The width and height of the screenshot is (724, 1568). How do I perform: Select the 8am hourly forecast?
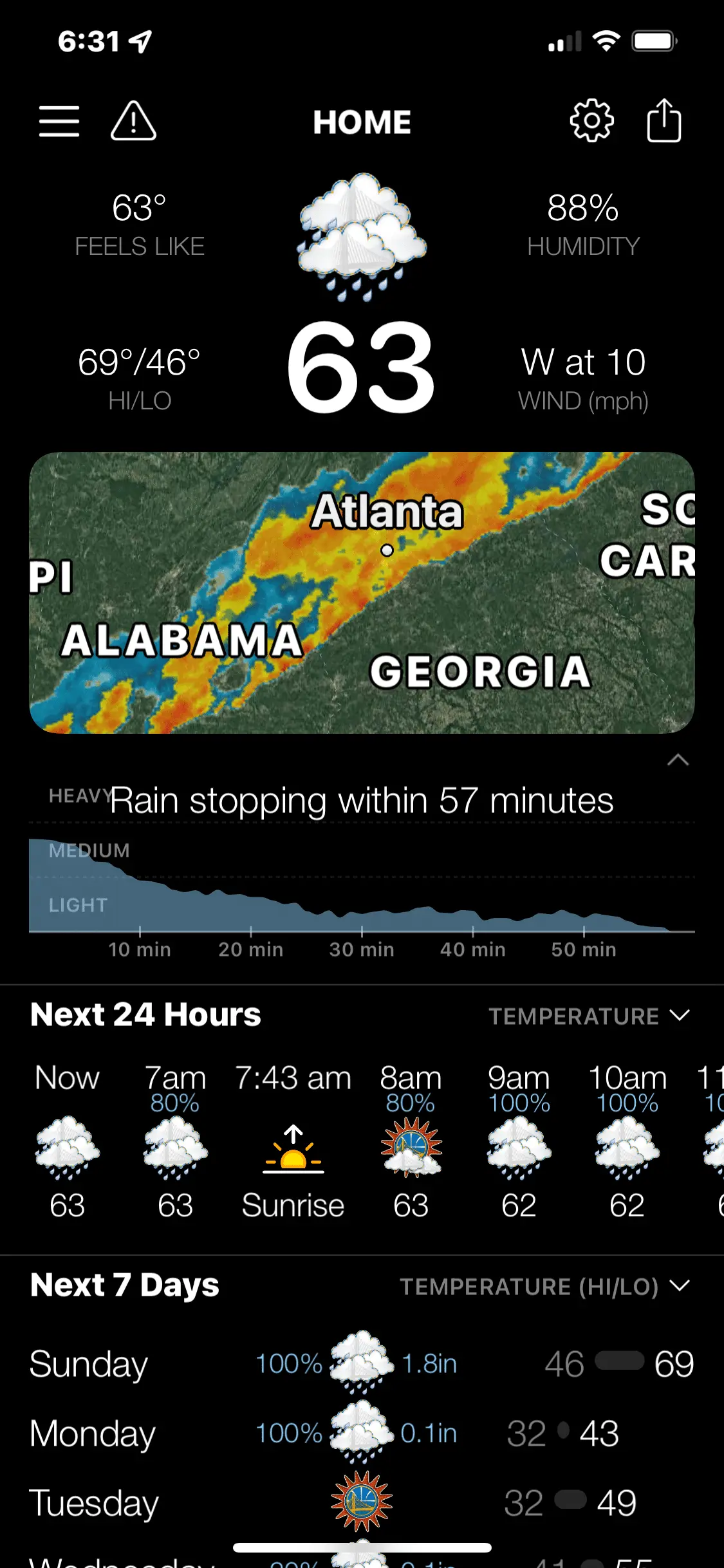(411, 1141)
